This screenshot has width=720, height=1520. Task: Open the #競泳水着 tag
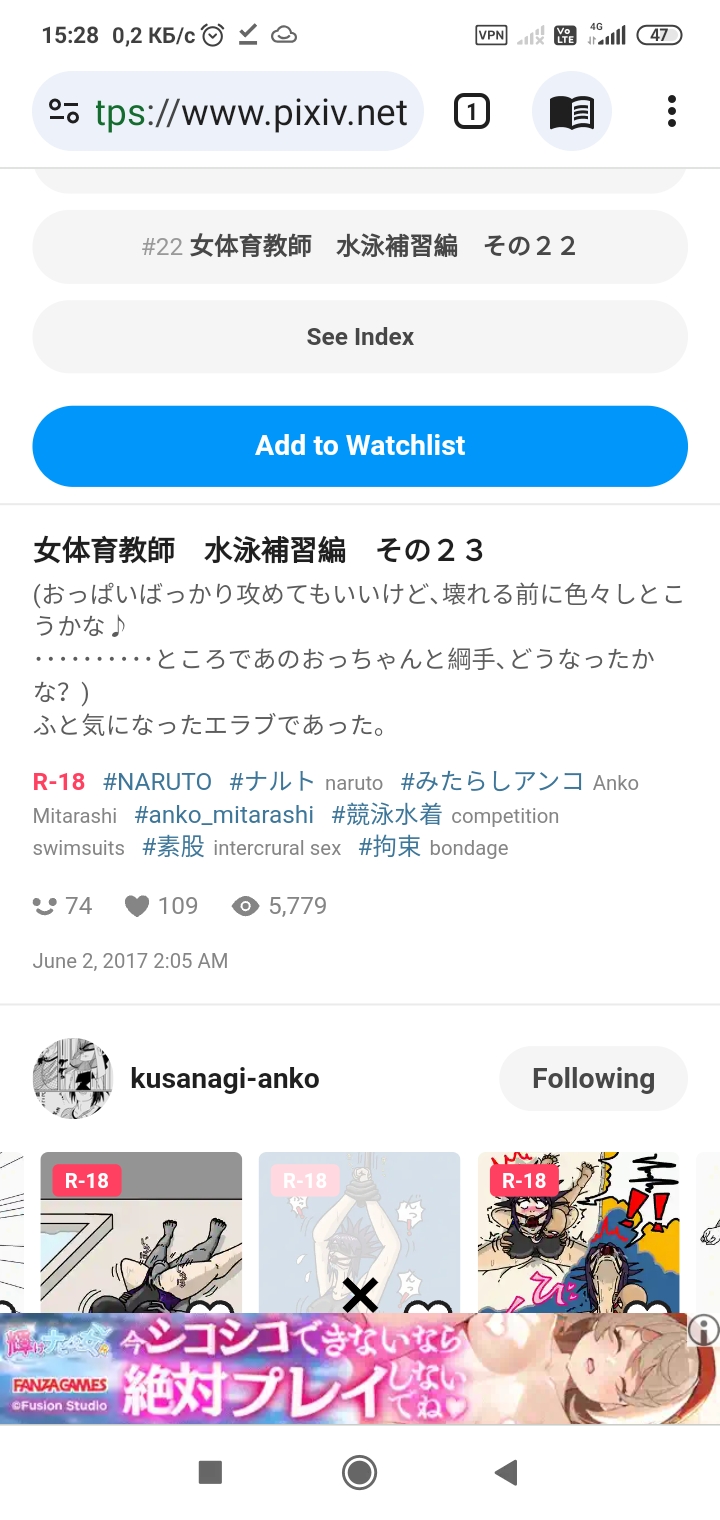[x=387, y=815]
